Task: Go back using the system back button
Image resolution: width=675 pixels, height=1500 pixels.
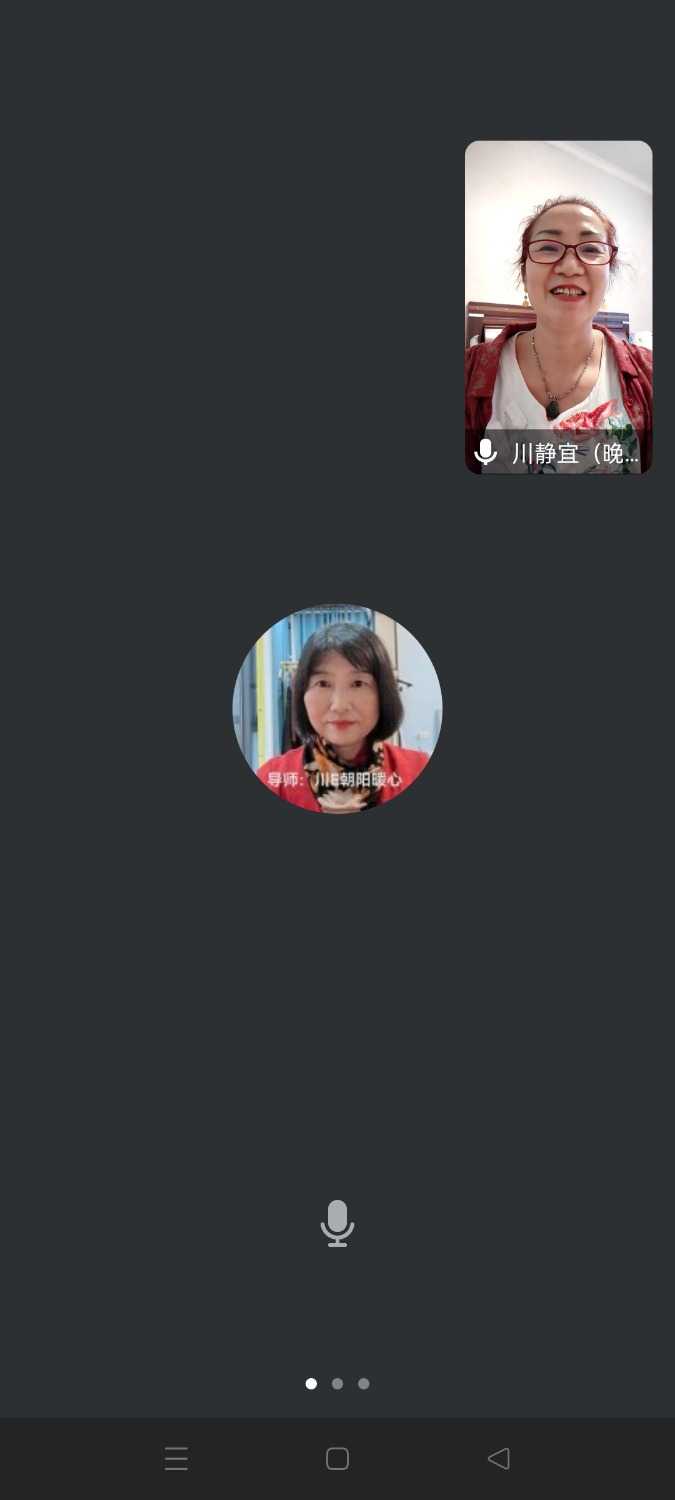Action: 498,1459
